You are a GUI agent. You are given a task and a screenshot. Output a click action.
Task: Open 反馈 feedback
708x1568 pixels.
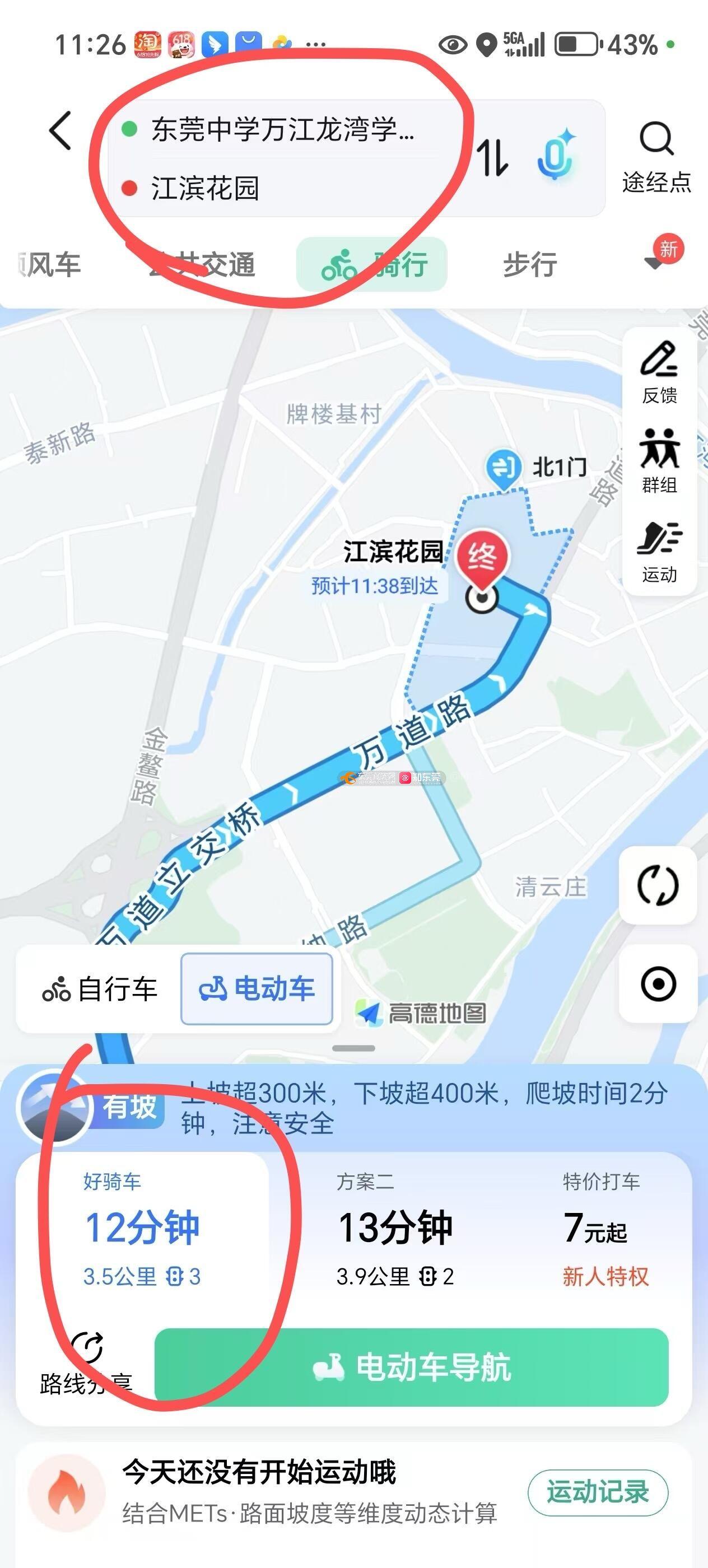pyautogui.click(x=659, y=372)
